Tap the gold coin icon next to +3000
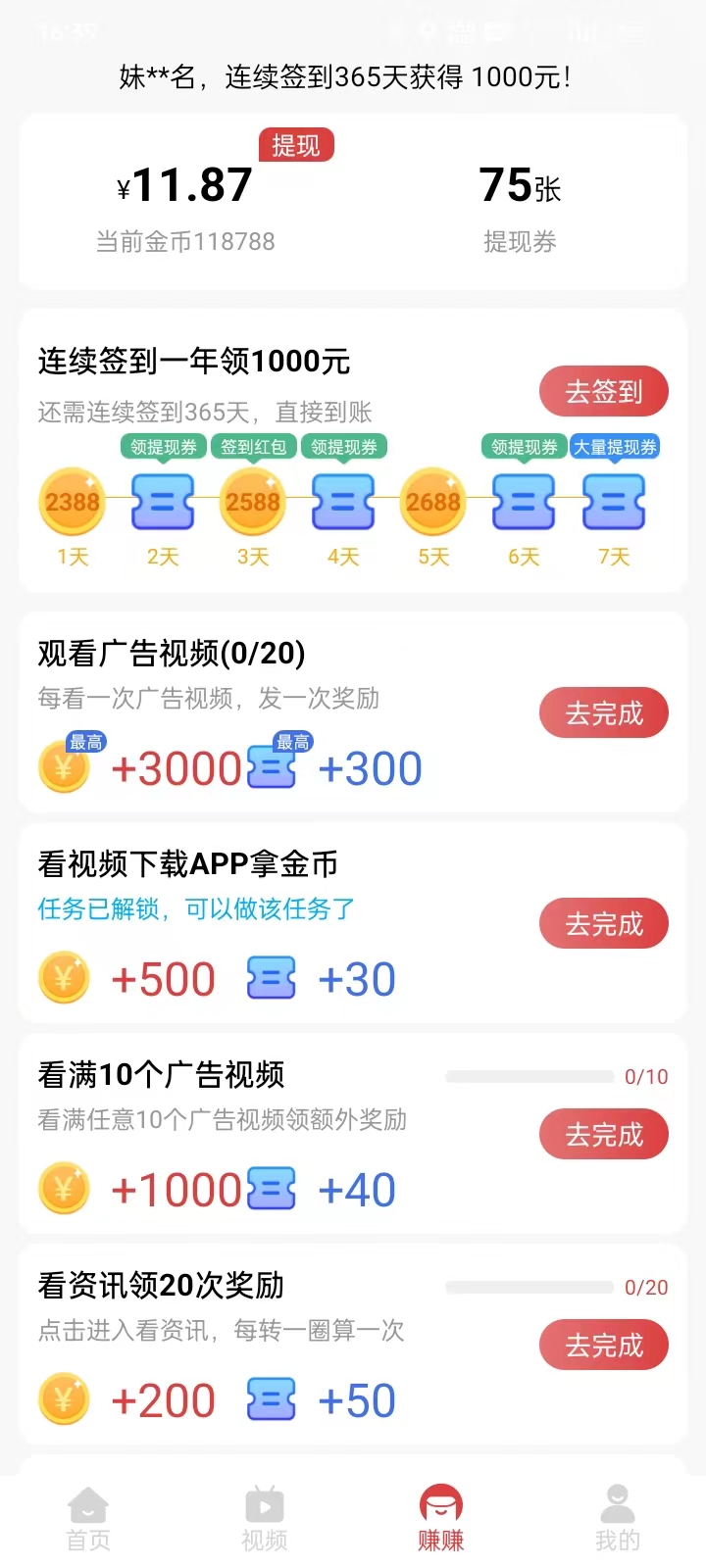The image size is (706, 1568). (64, 766)
